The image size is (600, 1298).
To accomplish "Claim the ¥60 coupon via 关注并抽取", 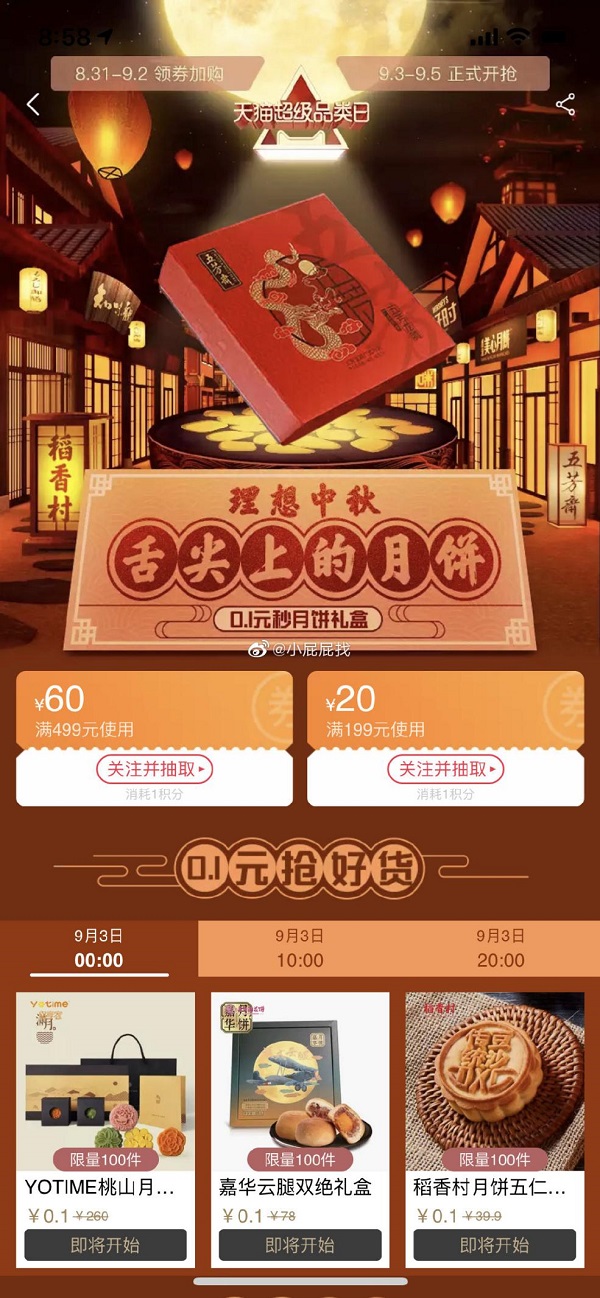I will tap(154, 769).
